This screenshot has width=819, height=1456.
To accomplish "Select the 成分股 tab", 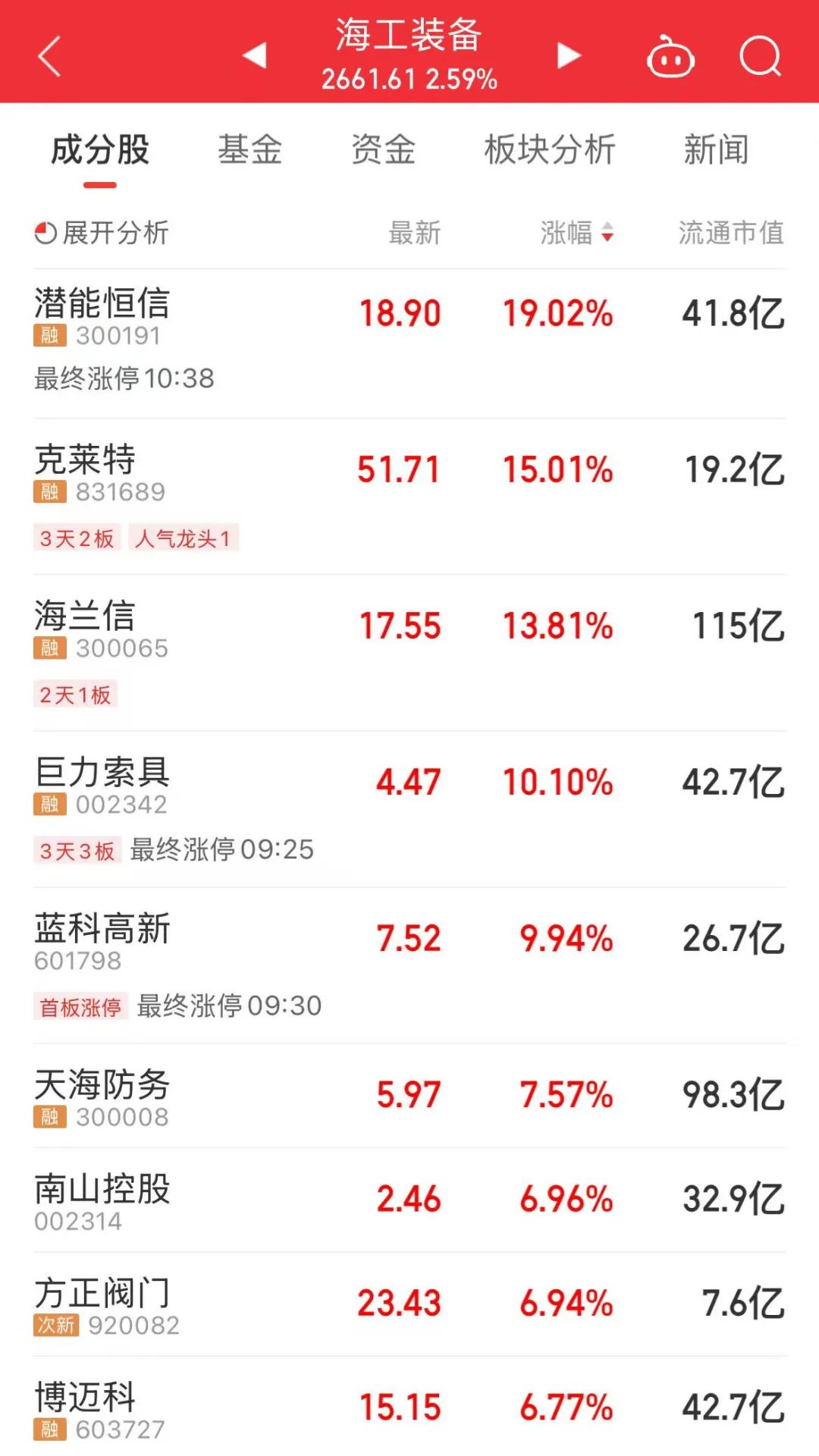I will pyautogui.click(x=100, y=149).
